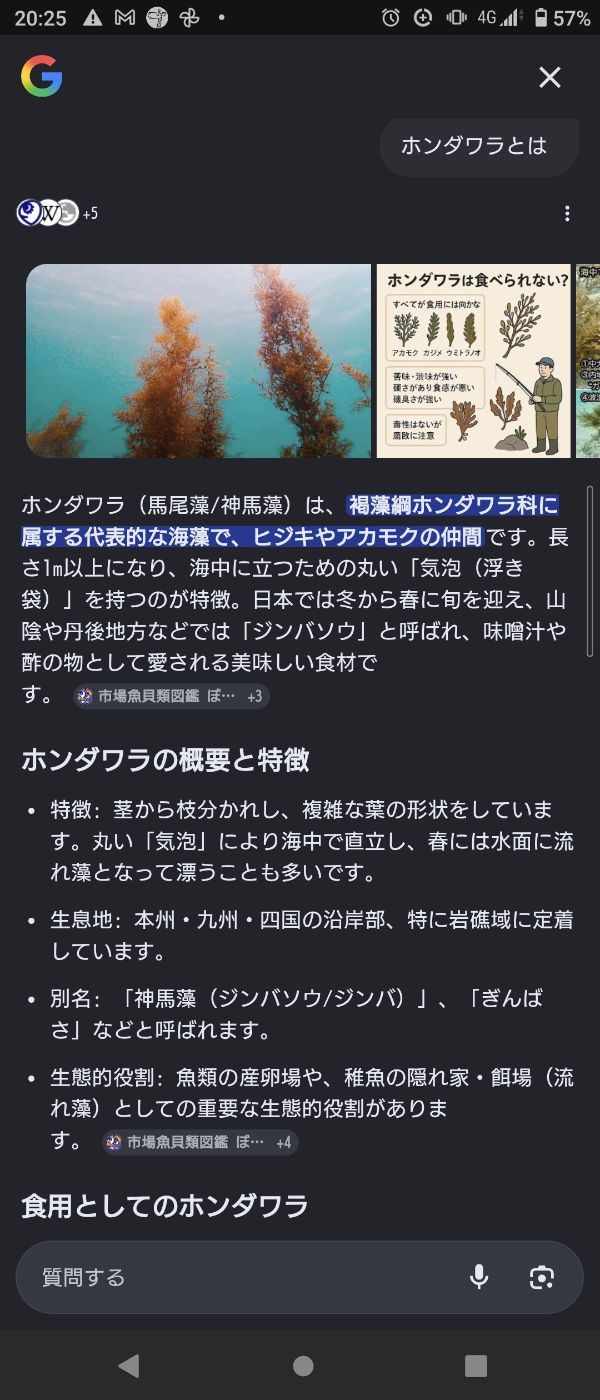
Task: Open the underwater seaweed photo
Action: click(x=198, y=360)
